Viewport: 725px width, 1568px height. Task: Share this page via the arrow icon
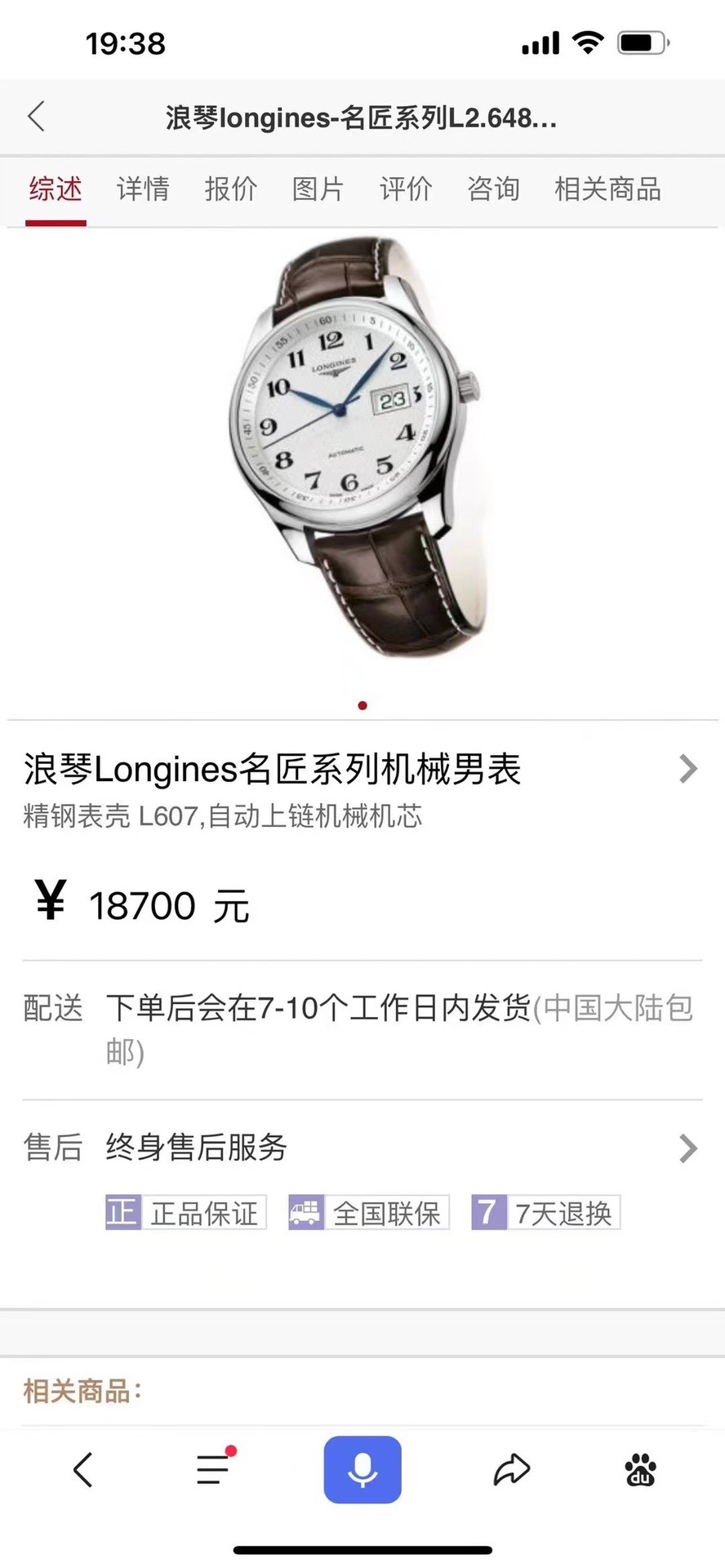(512, 1470)
